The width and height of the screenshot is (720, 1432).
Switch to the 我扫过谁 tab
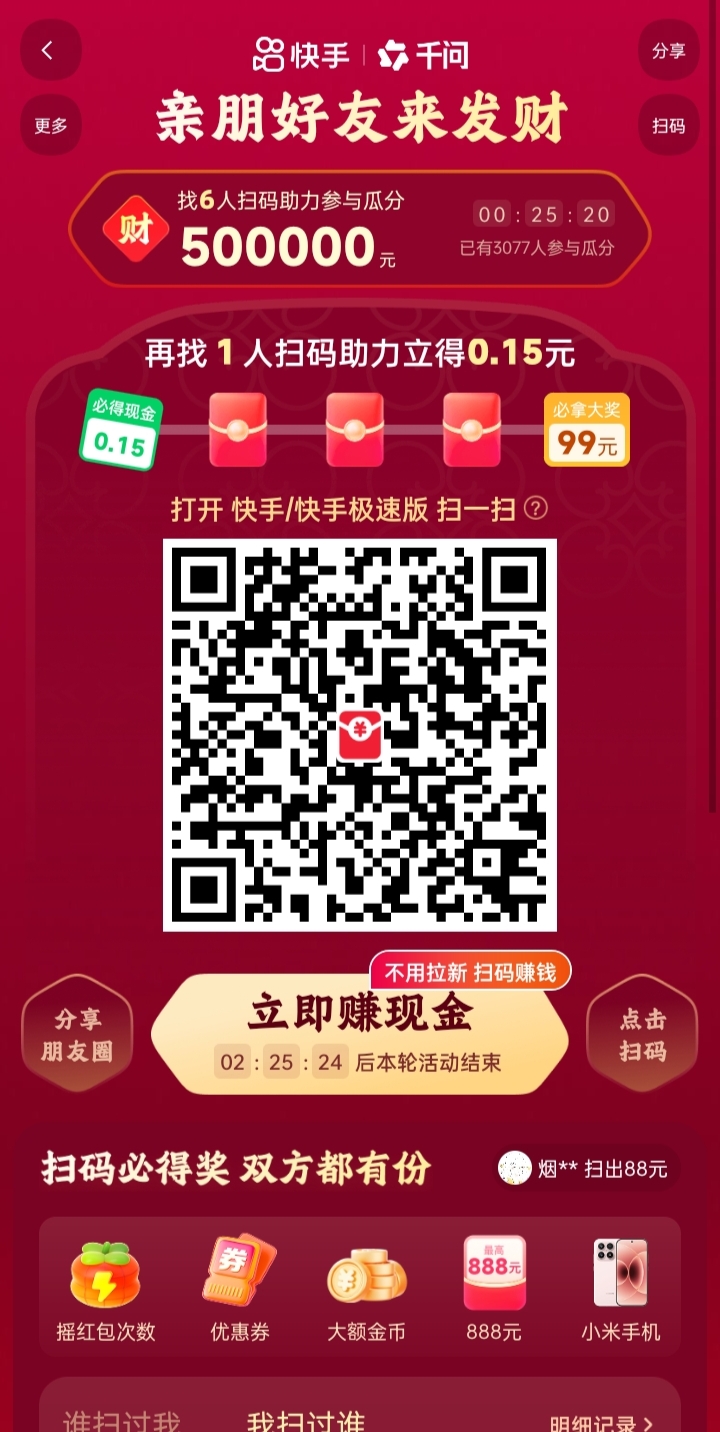pos(305,1421)
